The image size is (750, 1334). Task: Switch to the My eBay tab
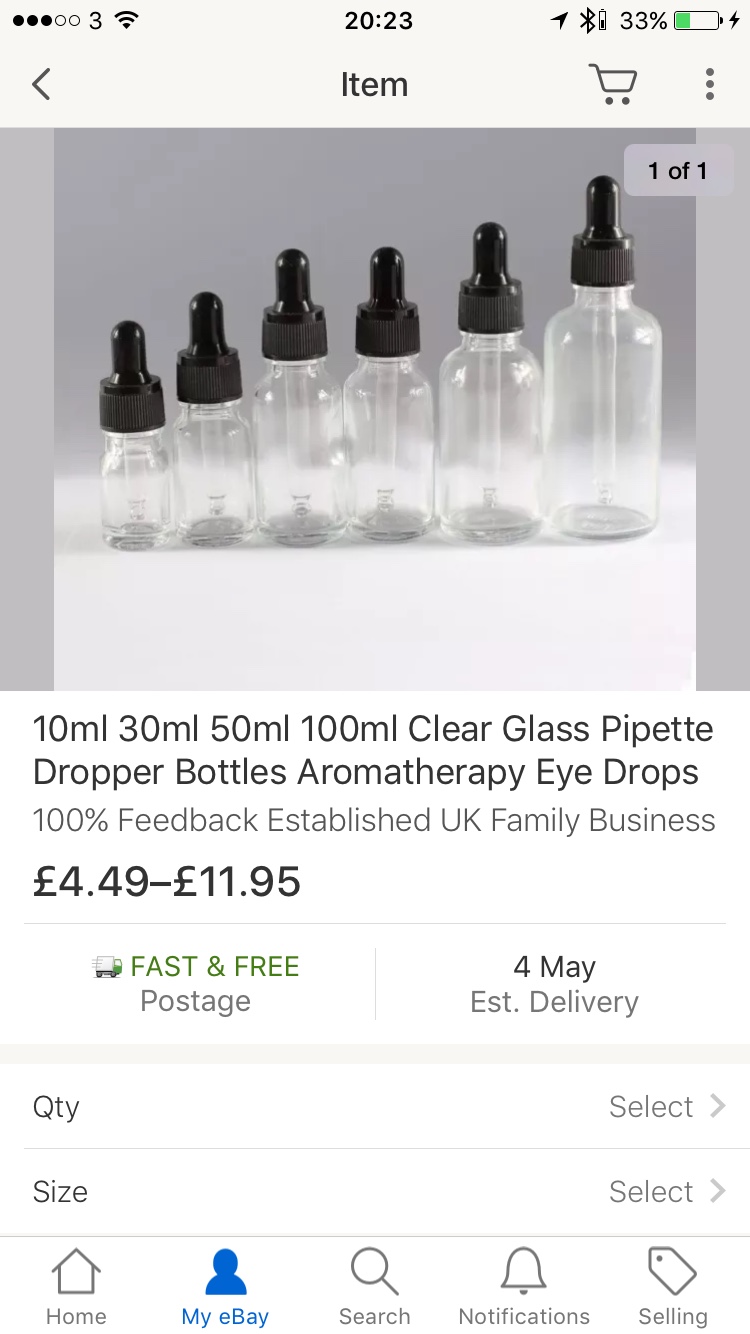[x=225, y=1287]
